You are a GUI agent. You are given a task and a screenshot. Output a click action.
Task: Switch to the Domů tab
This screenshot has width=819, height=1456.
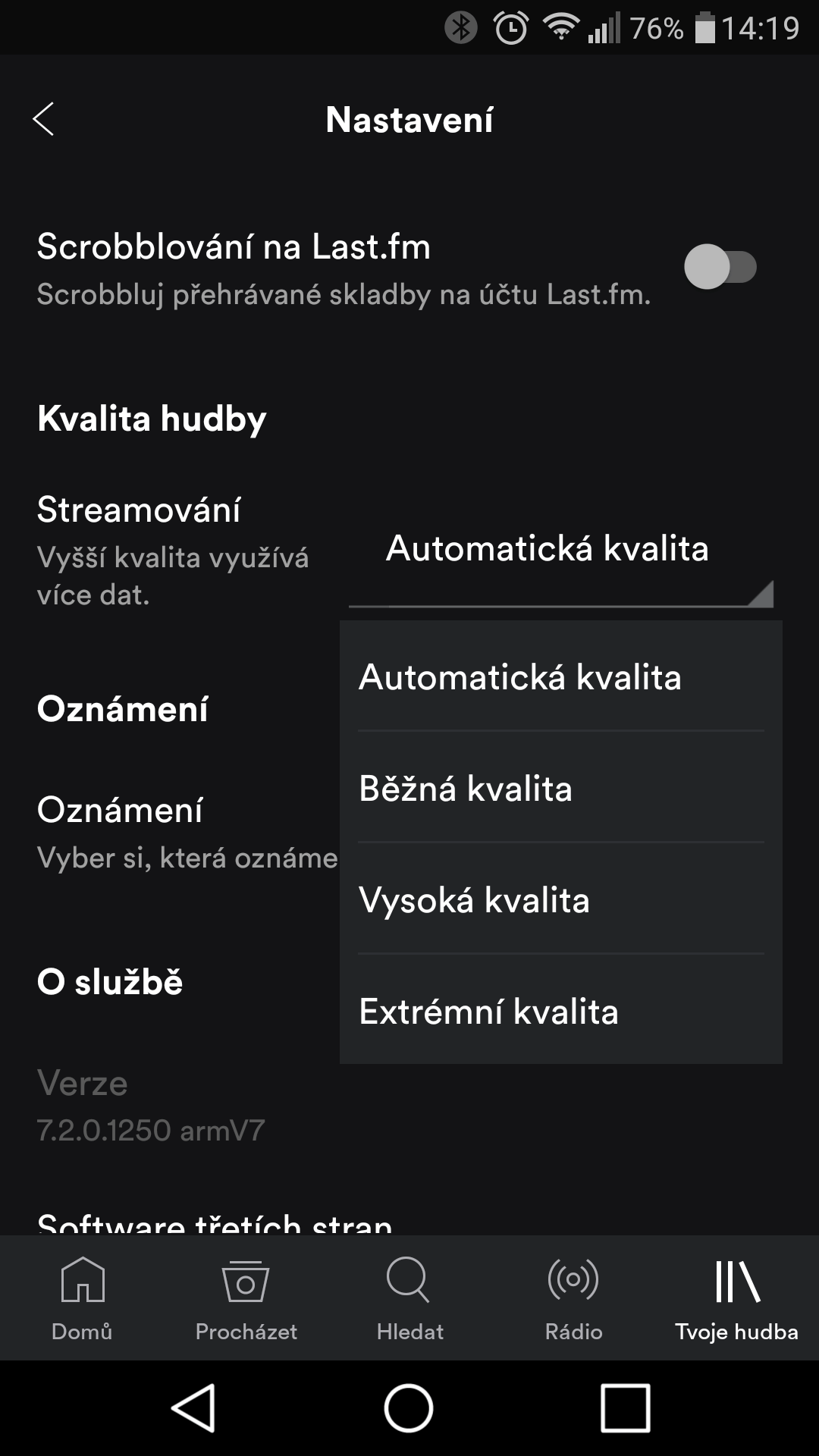pos(82,1298)
